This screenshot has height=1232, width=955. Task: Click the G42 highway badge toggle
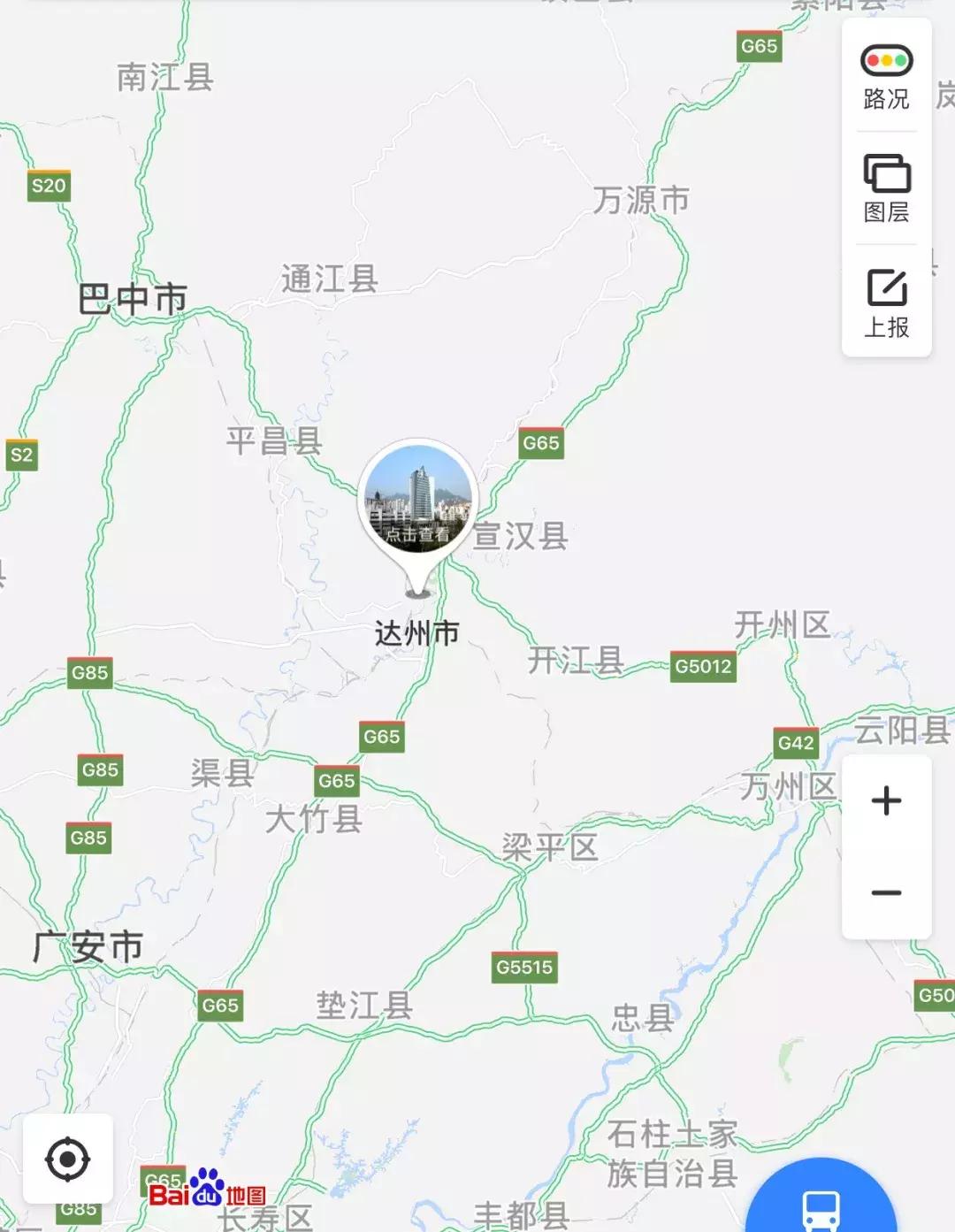click(796, 743)
